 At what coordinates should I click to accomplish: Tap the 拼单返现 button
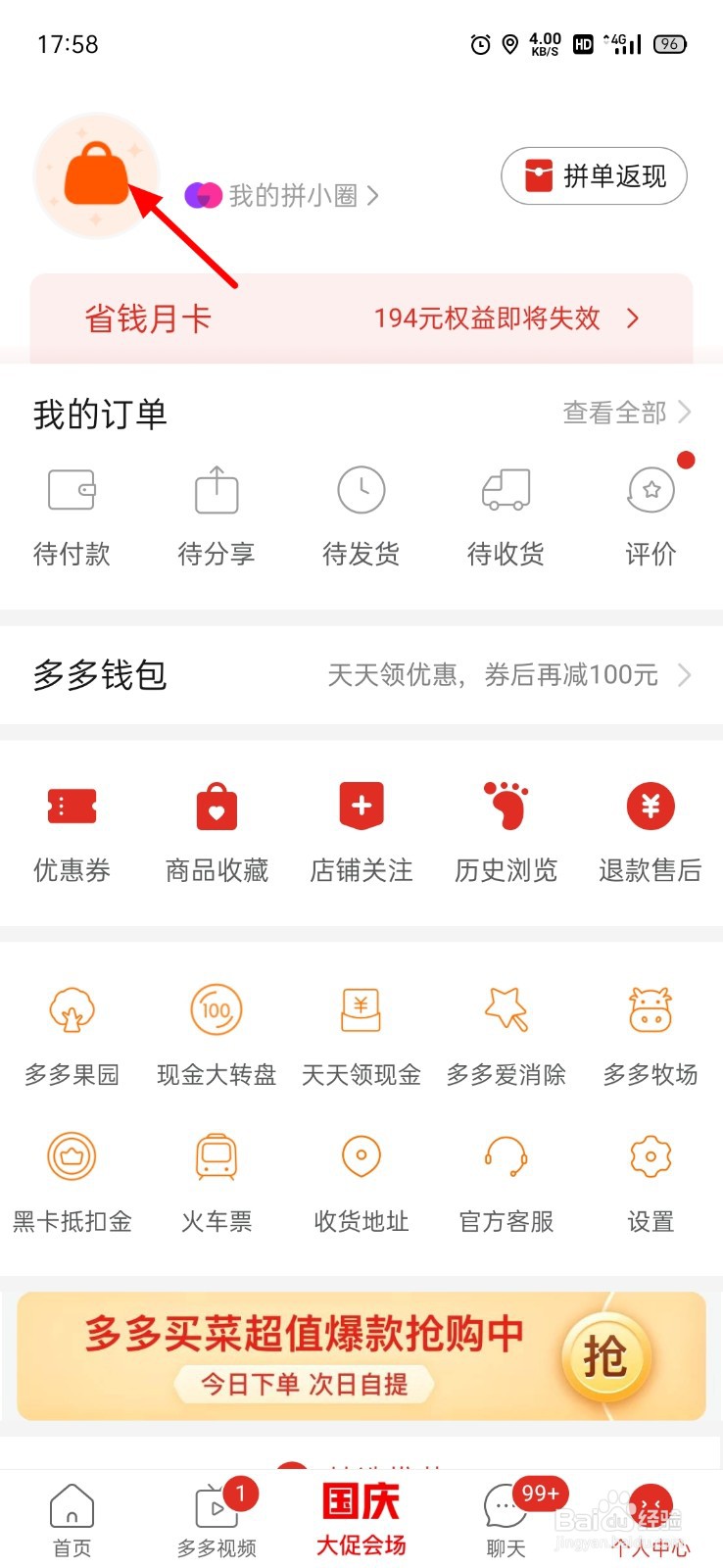coord(594,176)
